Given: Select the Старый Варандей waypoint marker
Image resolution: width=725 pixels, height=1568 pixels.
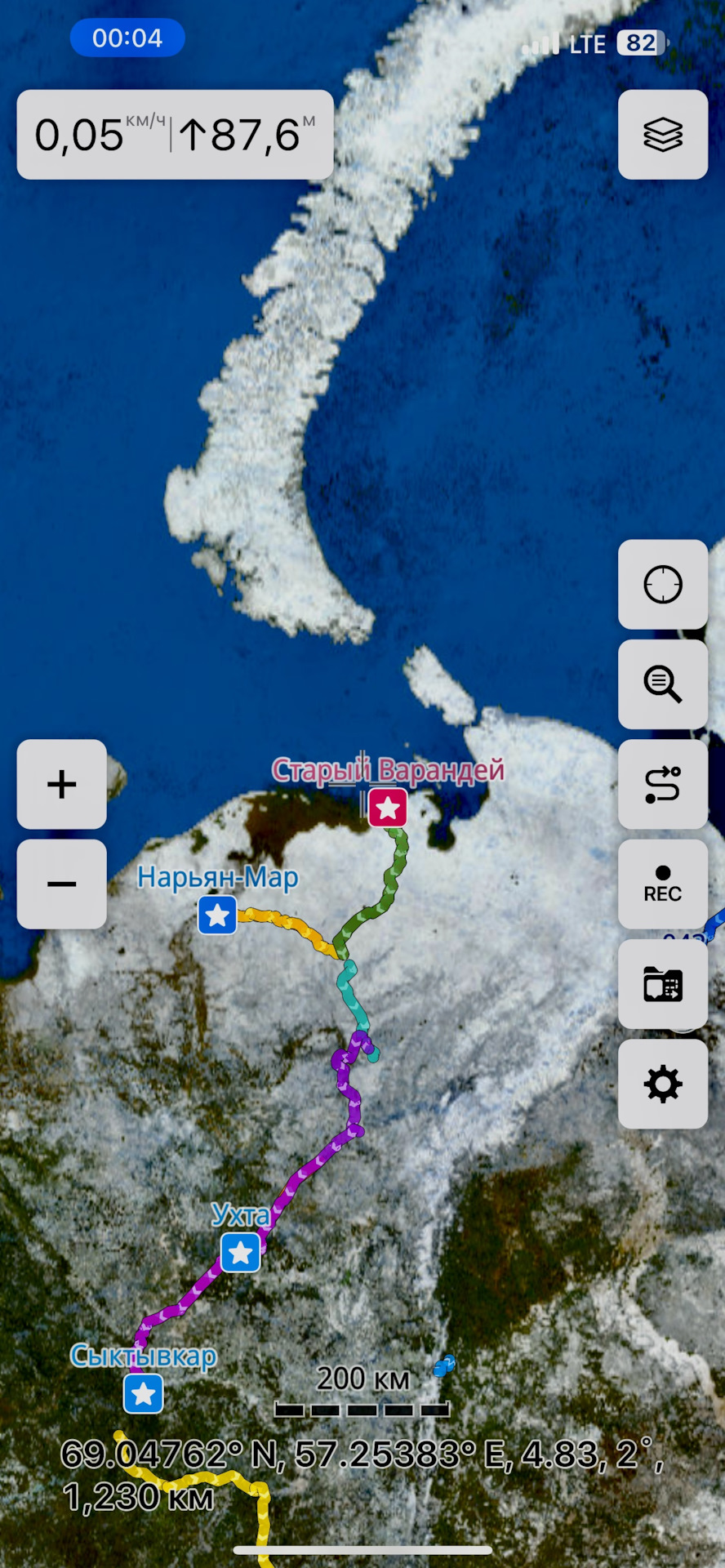Looking at the screenshot, I should (x=388, y=808).
